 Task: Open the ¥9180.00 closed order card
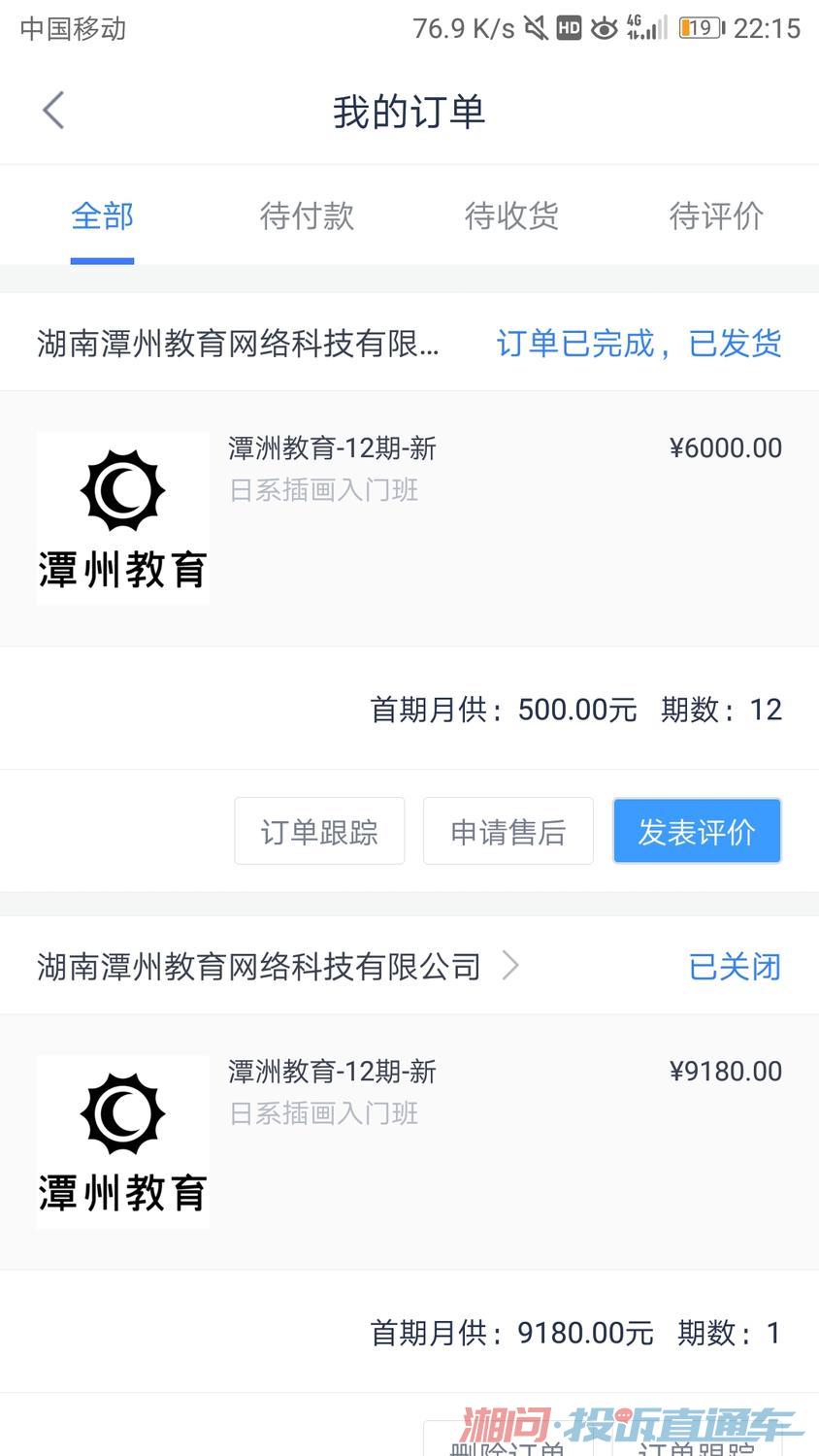point(409,1142)
